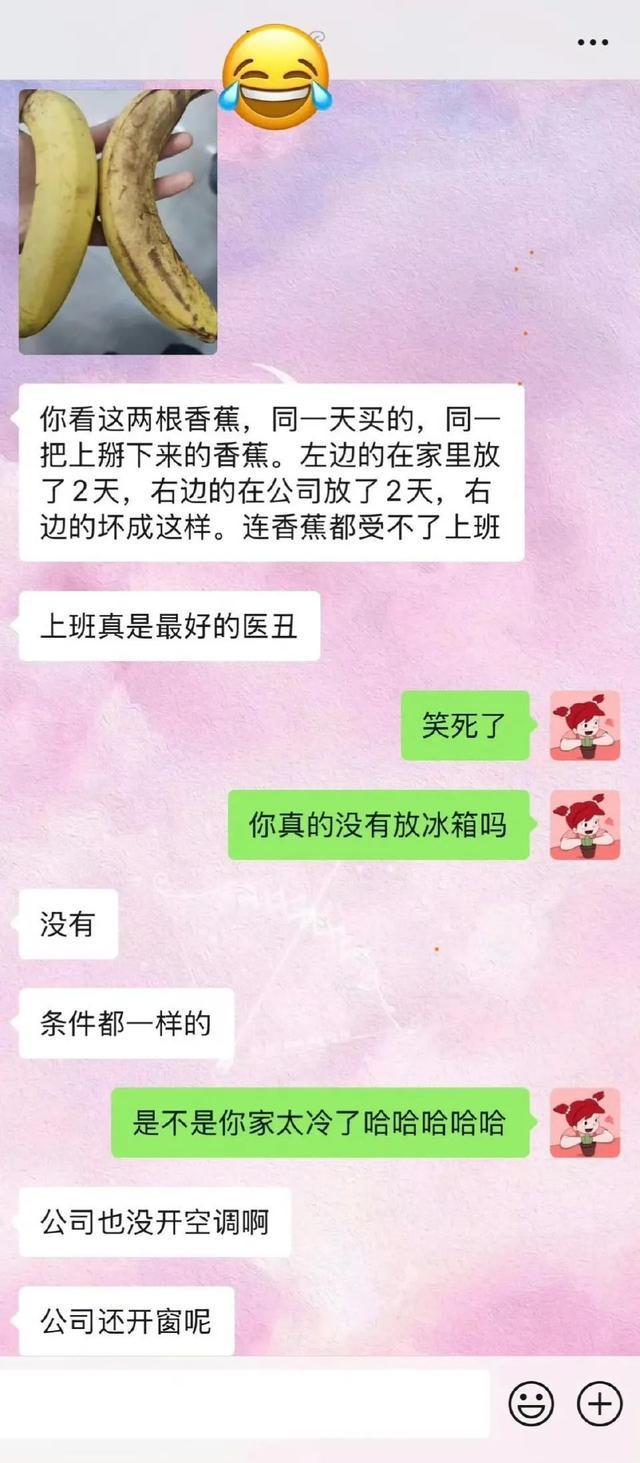This screenshot has height=1463, width=640.
Task: Tap the avatar beside 笑死了
Action: tap(585, 726)
